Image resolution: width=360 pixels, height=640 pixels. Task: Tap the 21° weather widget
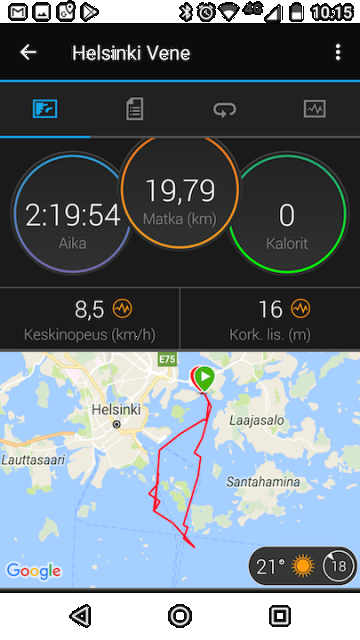[x=302, y=566]
